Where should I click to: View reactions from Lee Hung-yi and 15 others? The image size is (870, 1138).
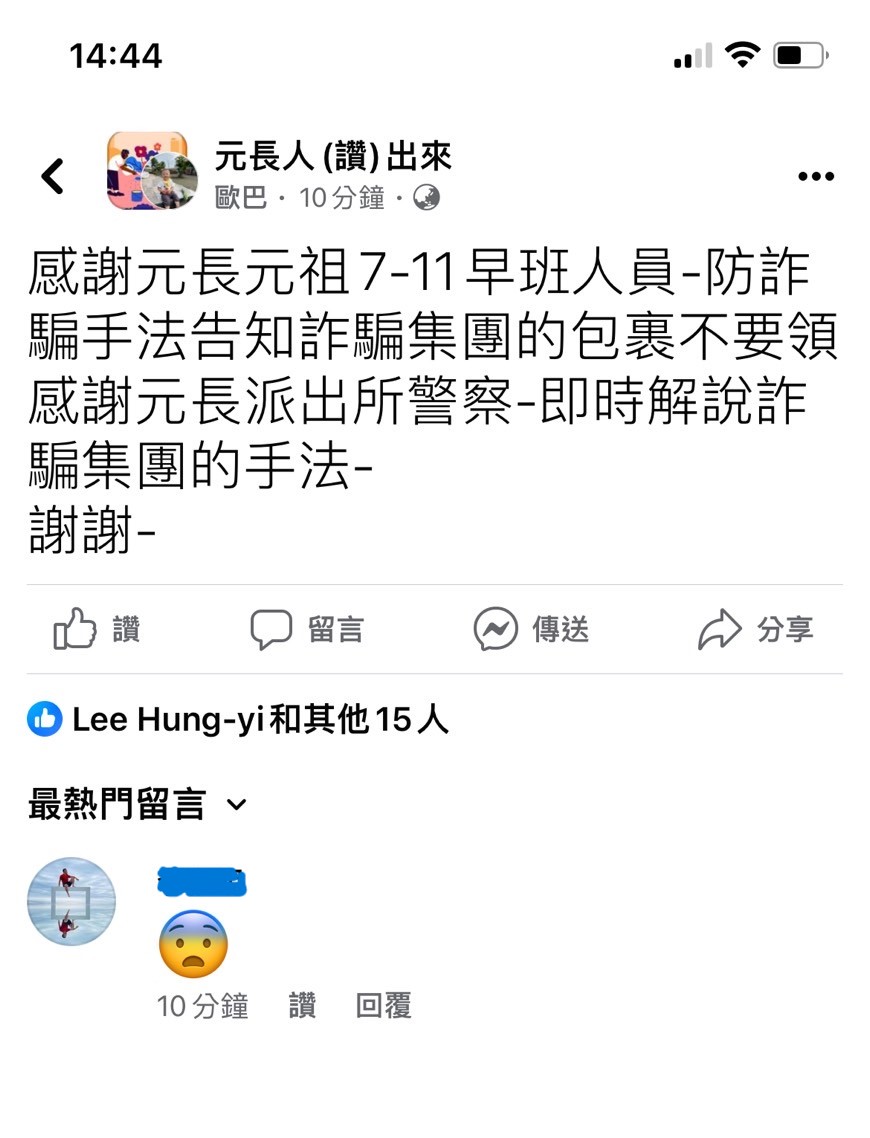(240, 719)
